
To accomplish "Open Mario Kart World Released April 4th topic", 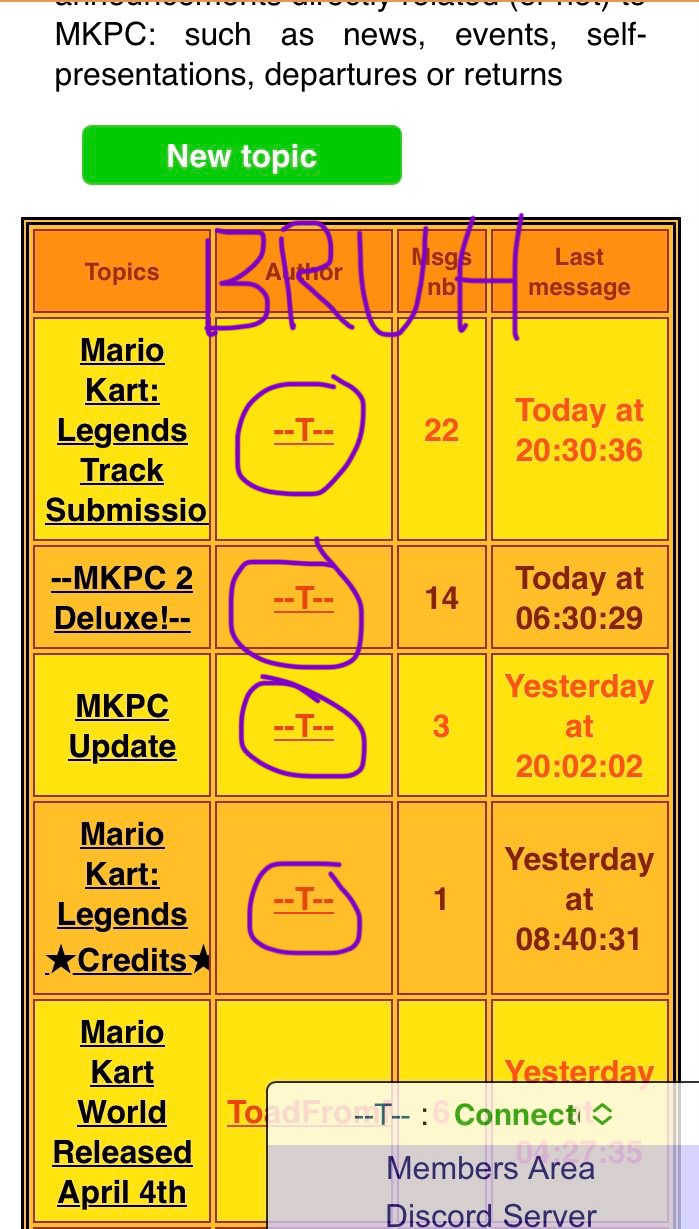I will (x=123, y=1112).
